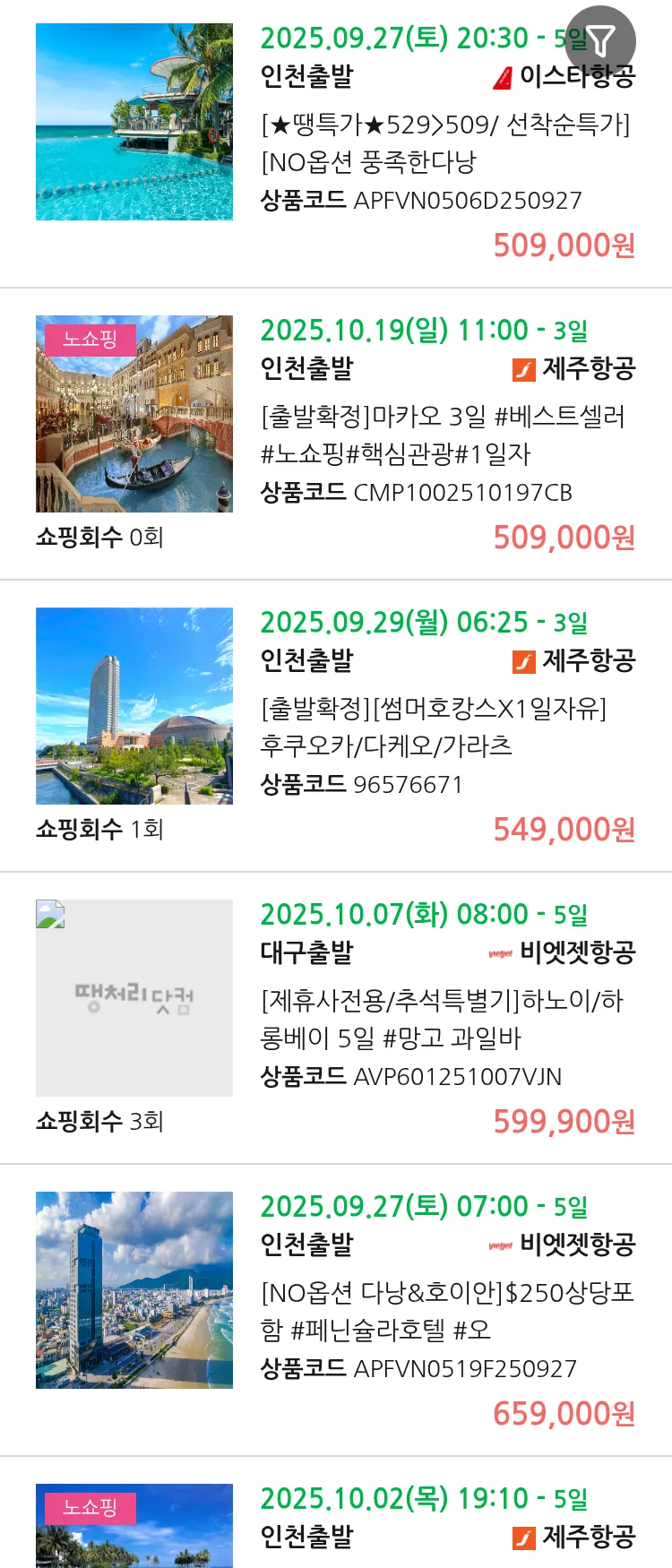Select the 후쿠오카/다케오/가라츠 tour listing
This screenshot has width=672, height=1568.
[x=434, y=727]
